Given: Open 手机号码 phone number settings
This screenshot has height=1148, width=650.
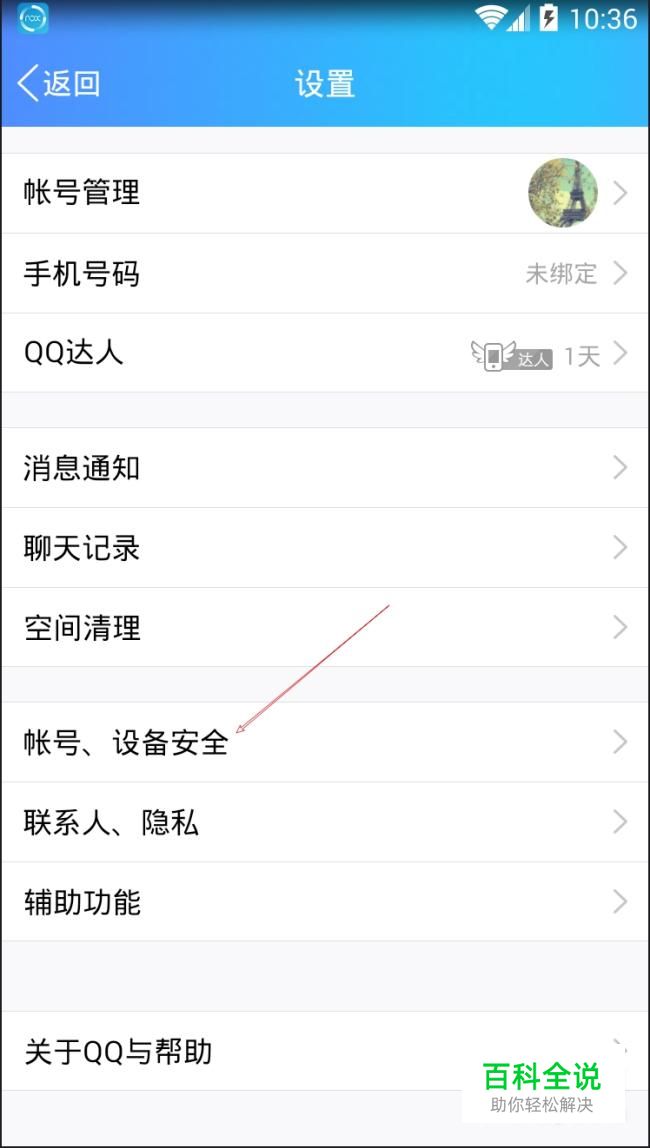Looking at the screenshot, I should pyautogui.click(x=324, y=273).
